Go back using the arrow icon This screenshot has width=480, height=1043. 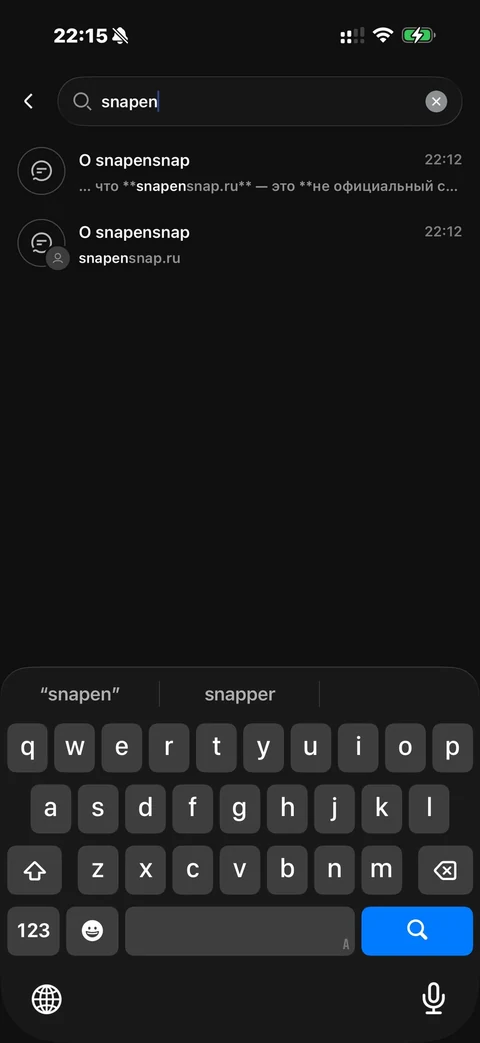(28, 101)
